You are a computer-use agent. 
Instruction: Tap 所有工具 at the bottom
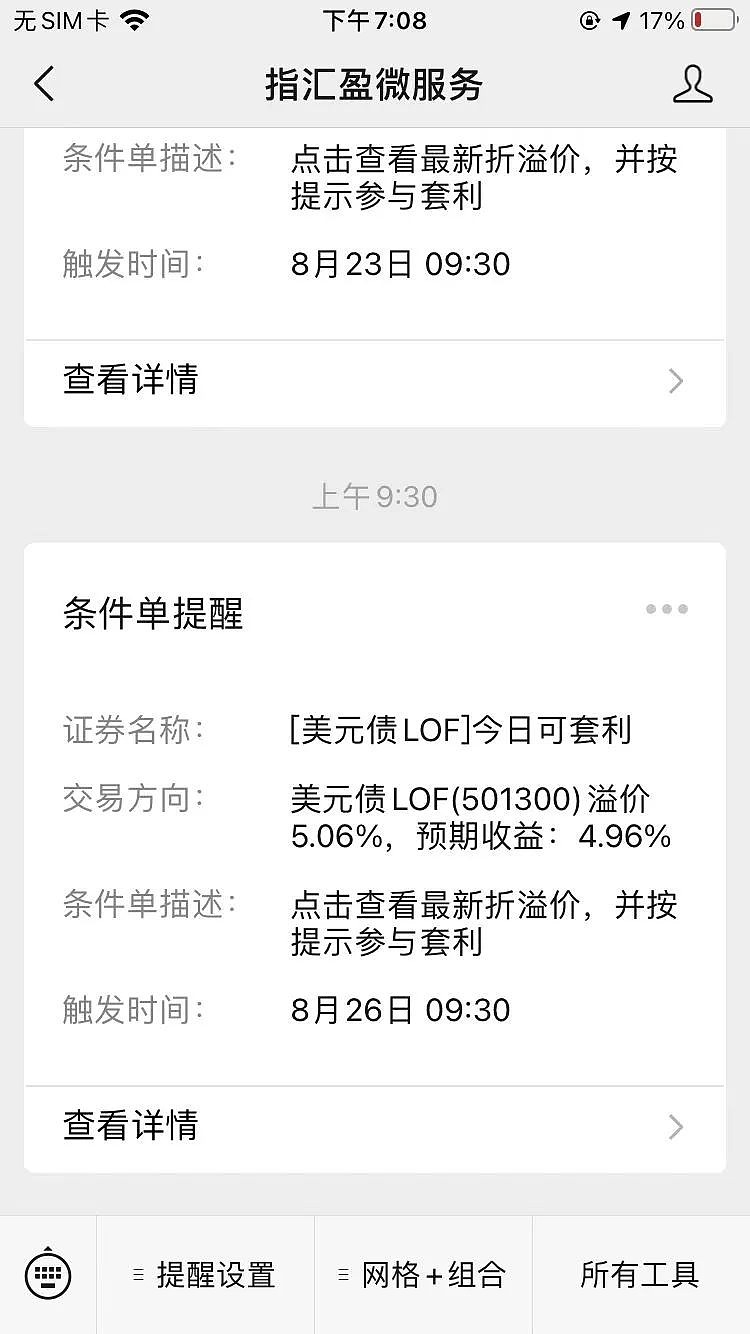[x=641, y=1275]
